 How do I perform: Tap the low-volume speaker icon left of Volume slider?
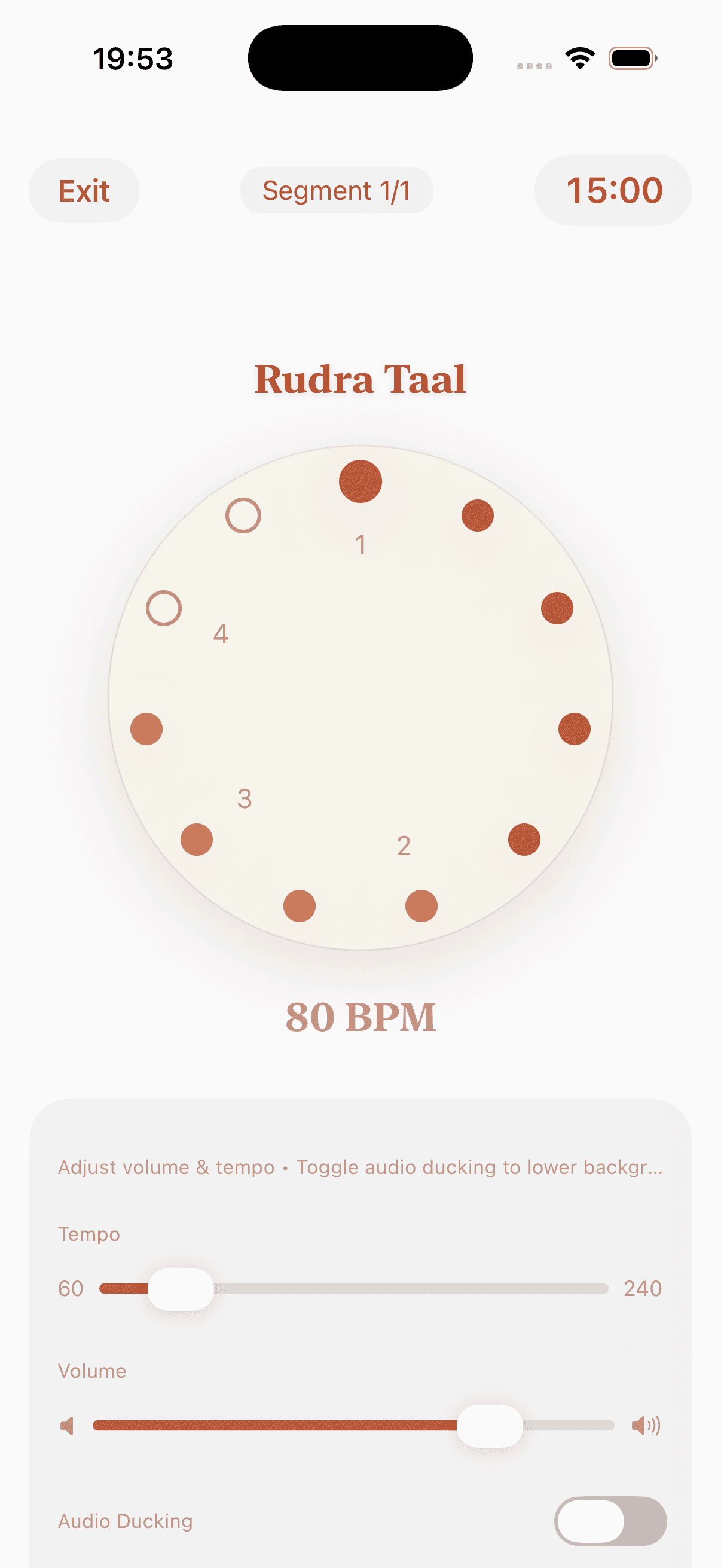pyautogui.click(x=67, y=1424)
